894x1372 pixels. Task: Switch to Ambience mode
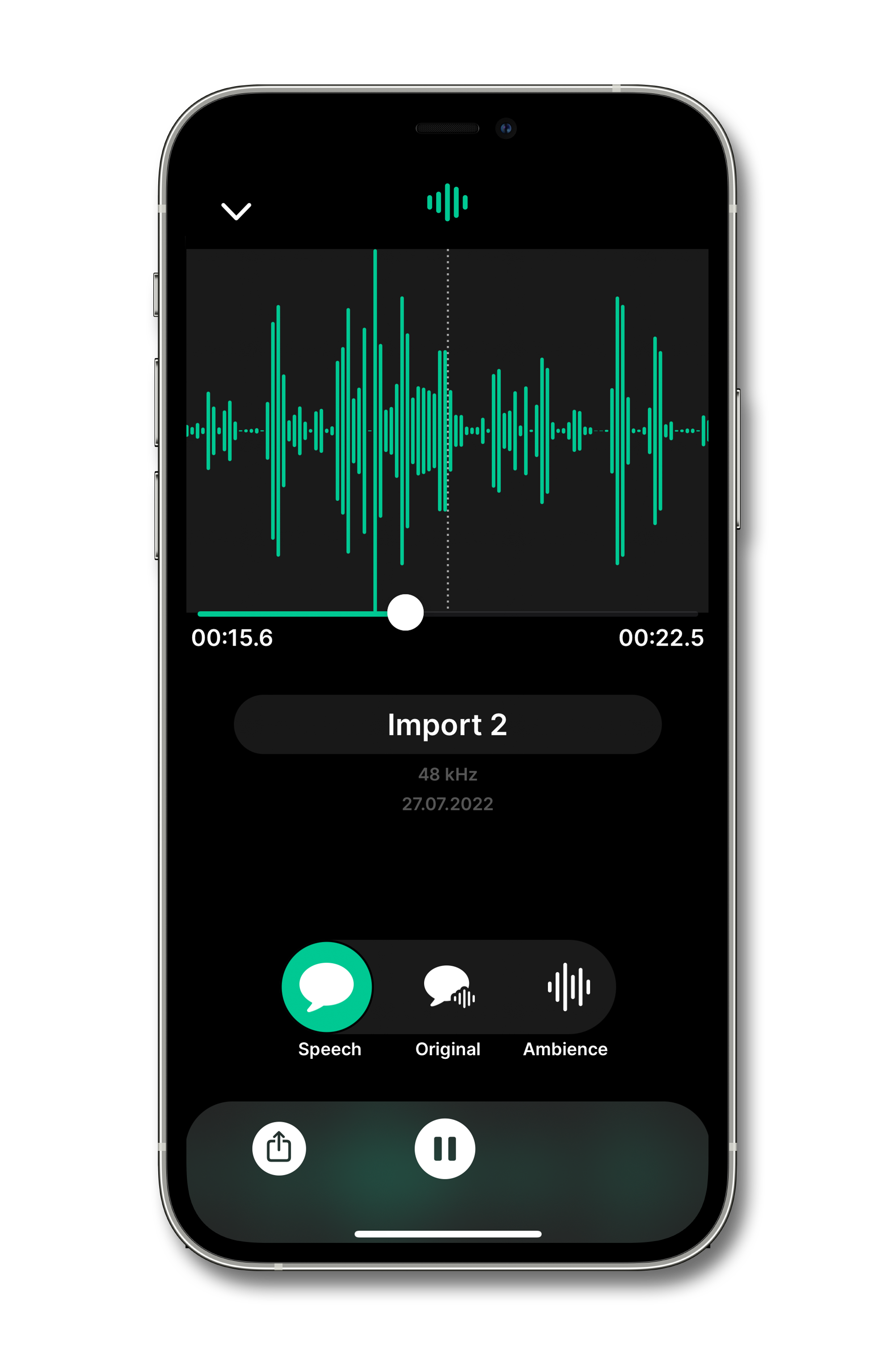pos(568,987)
